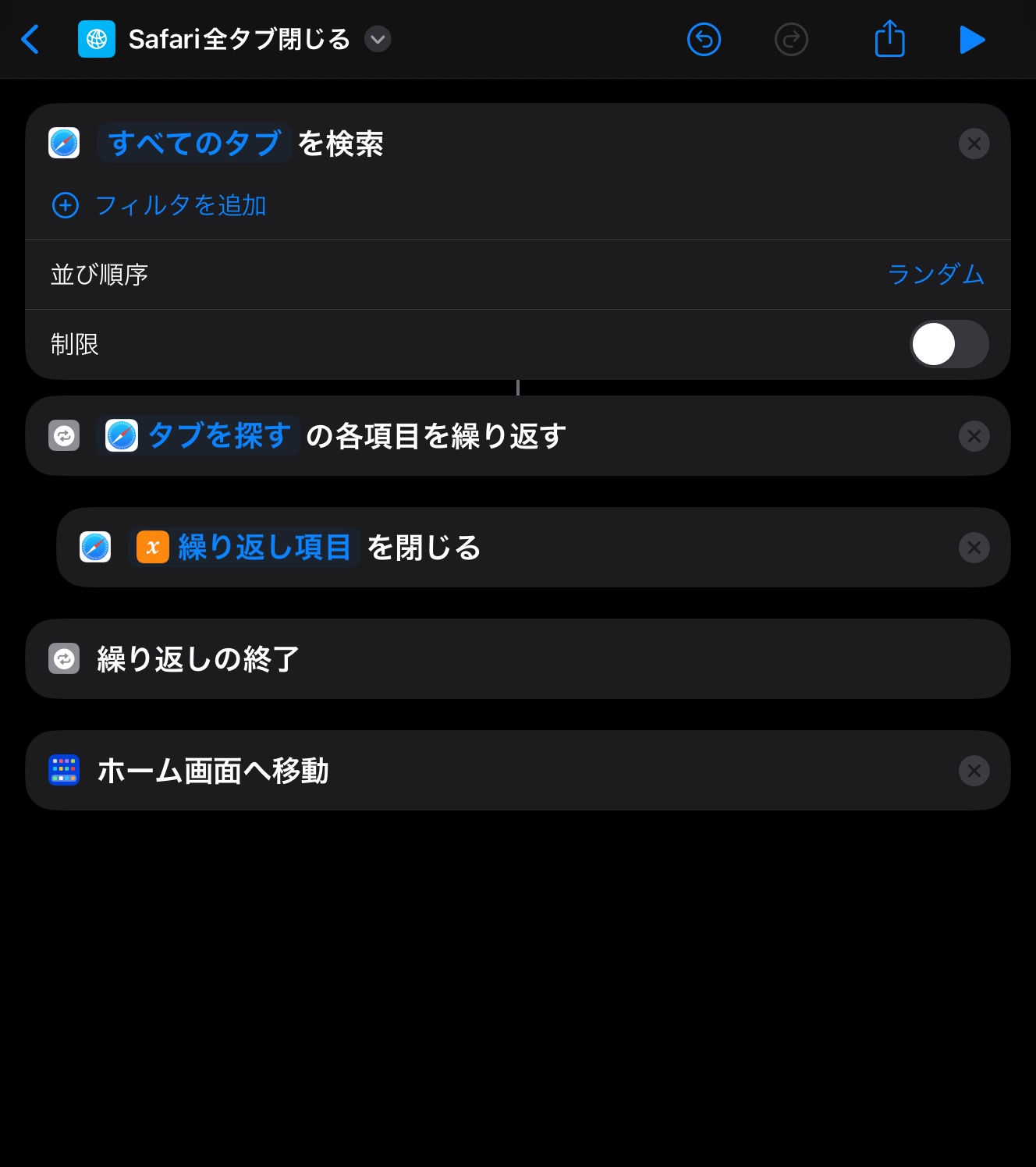Share this shortcut

889,39
